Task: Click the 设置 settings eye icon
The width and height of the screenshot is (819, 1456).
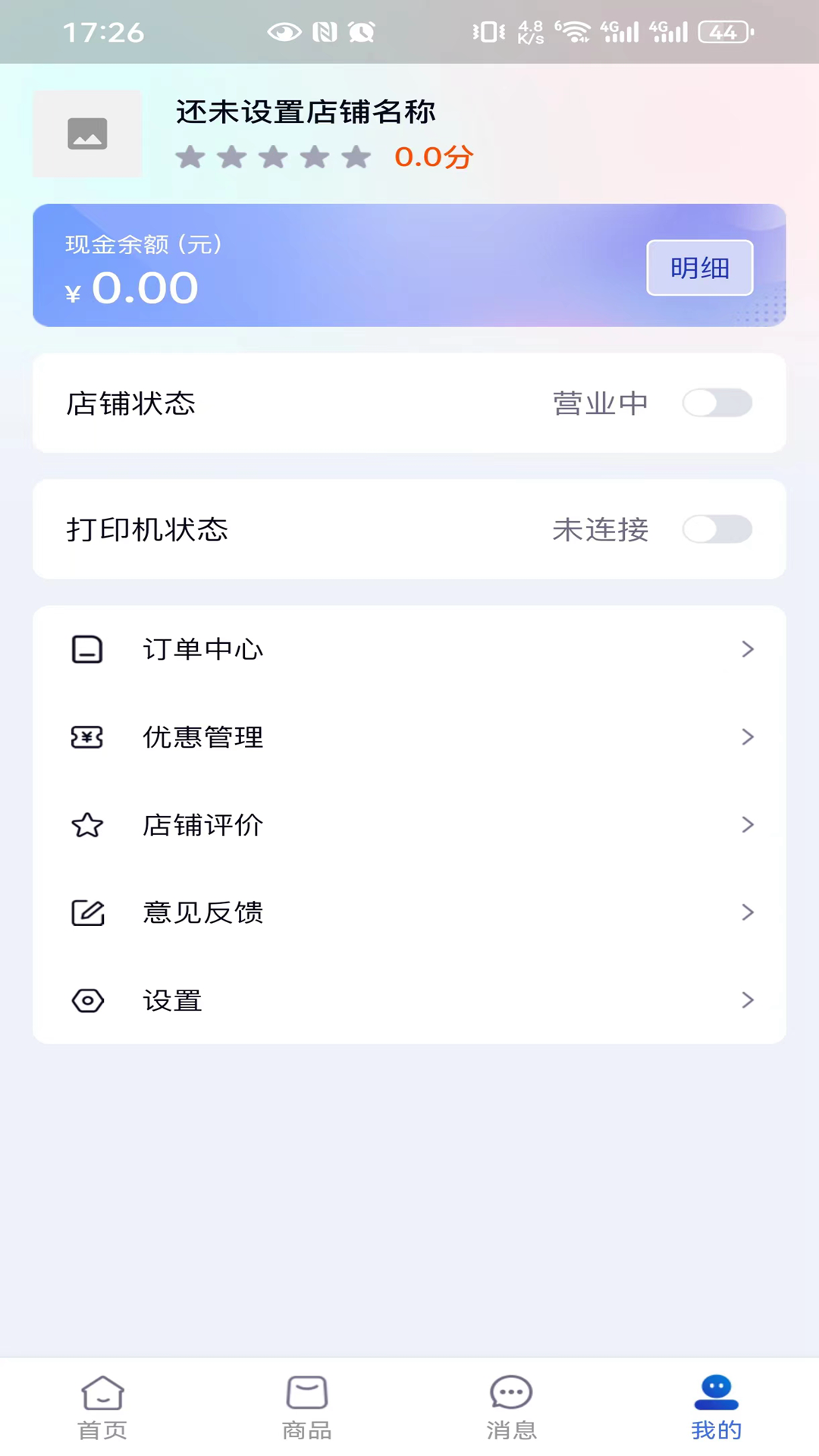Action: click(x=86, y=1000)
